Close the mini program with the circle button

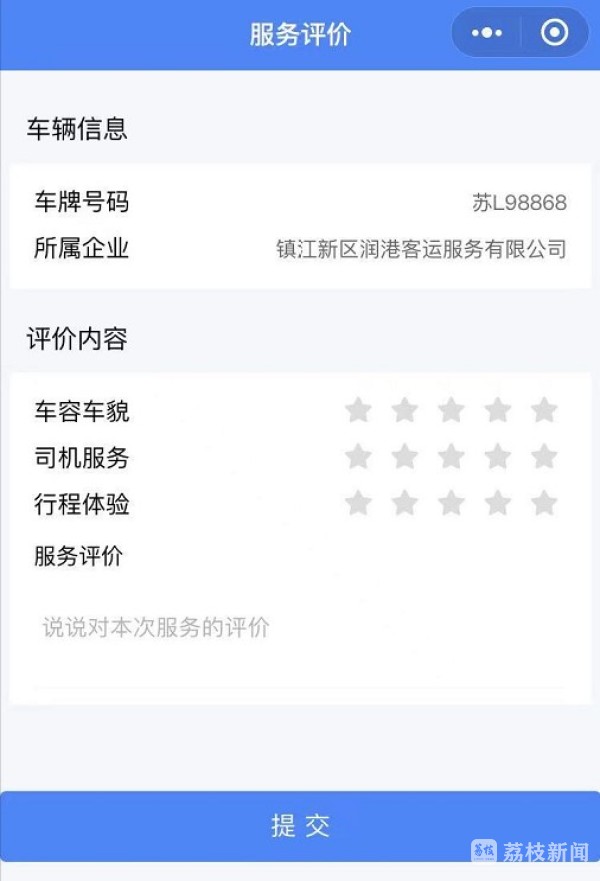click(x=554, y=33)
